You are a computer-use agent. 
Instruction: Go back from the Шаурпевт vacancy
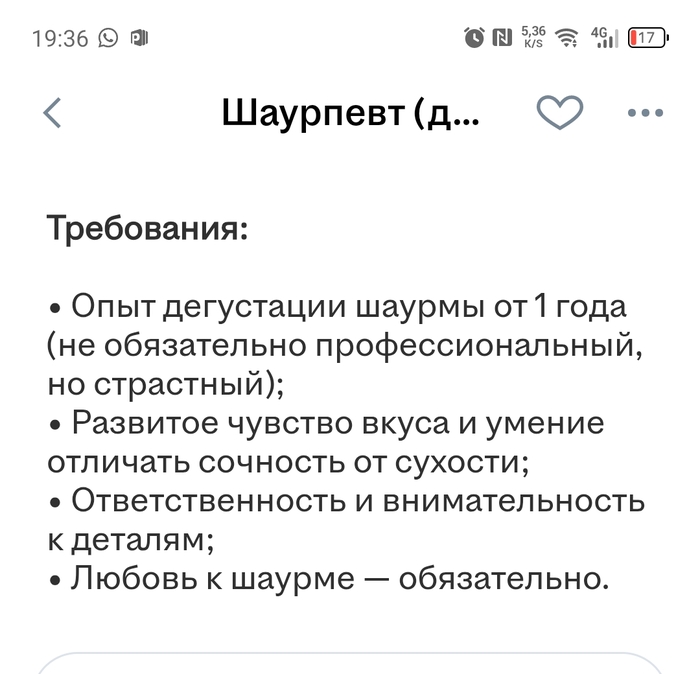[54, 113]
